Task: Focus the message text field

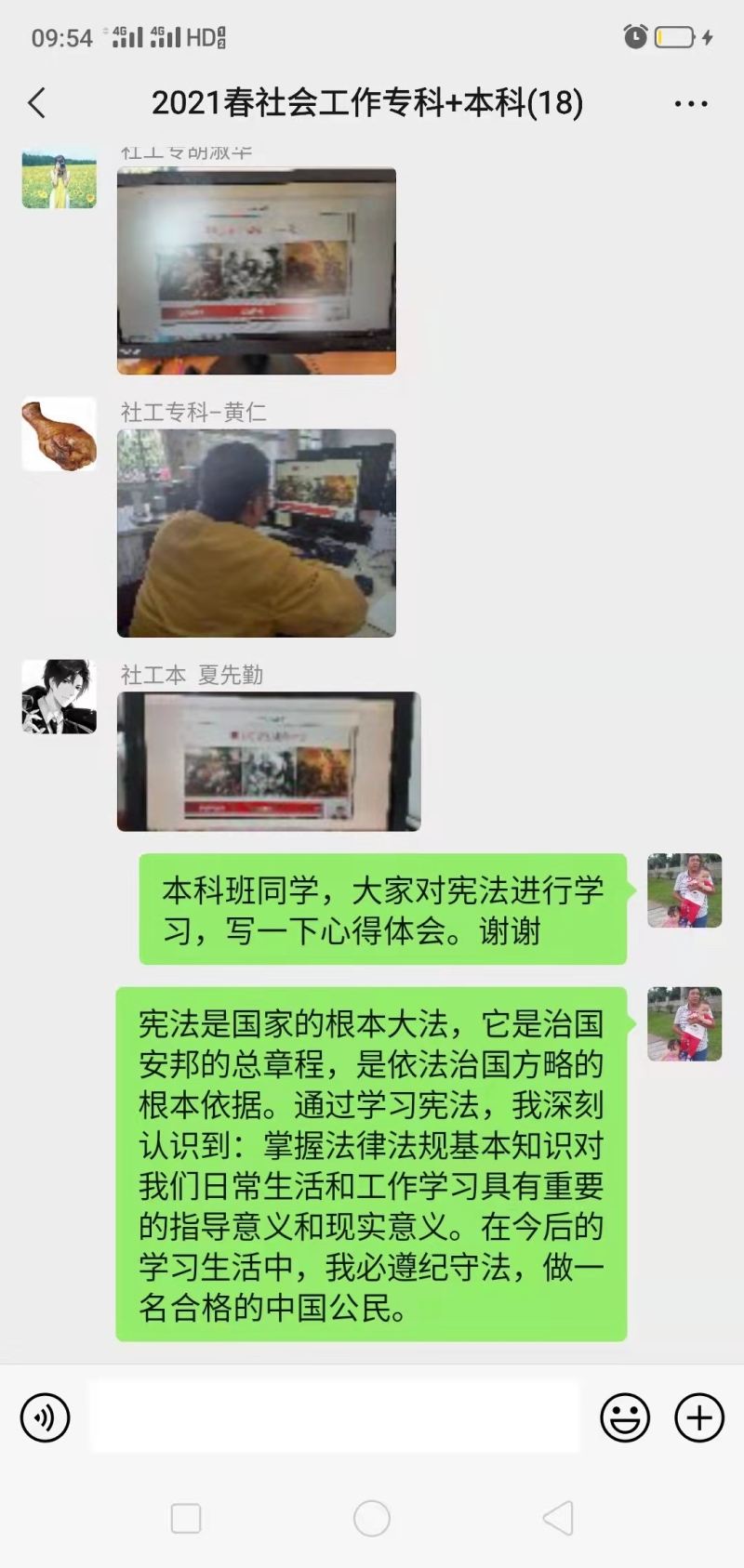Action: pos(334,1416)
